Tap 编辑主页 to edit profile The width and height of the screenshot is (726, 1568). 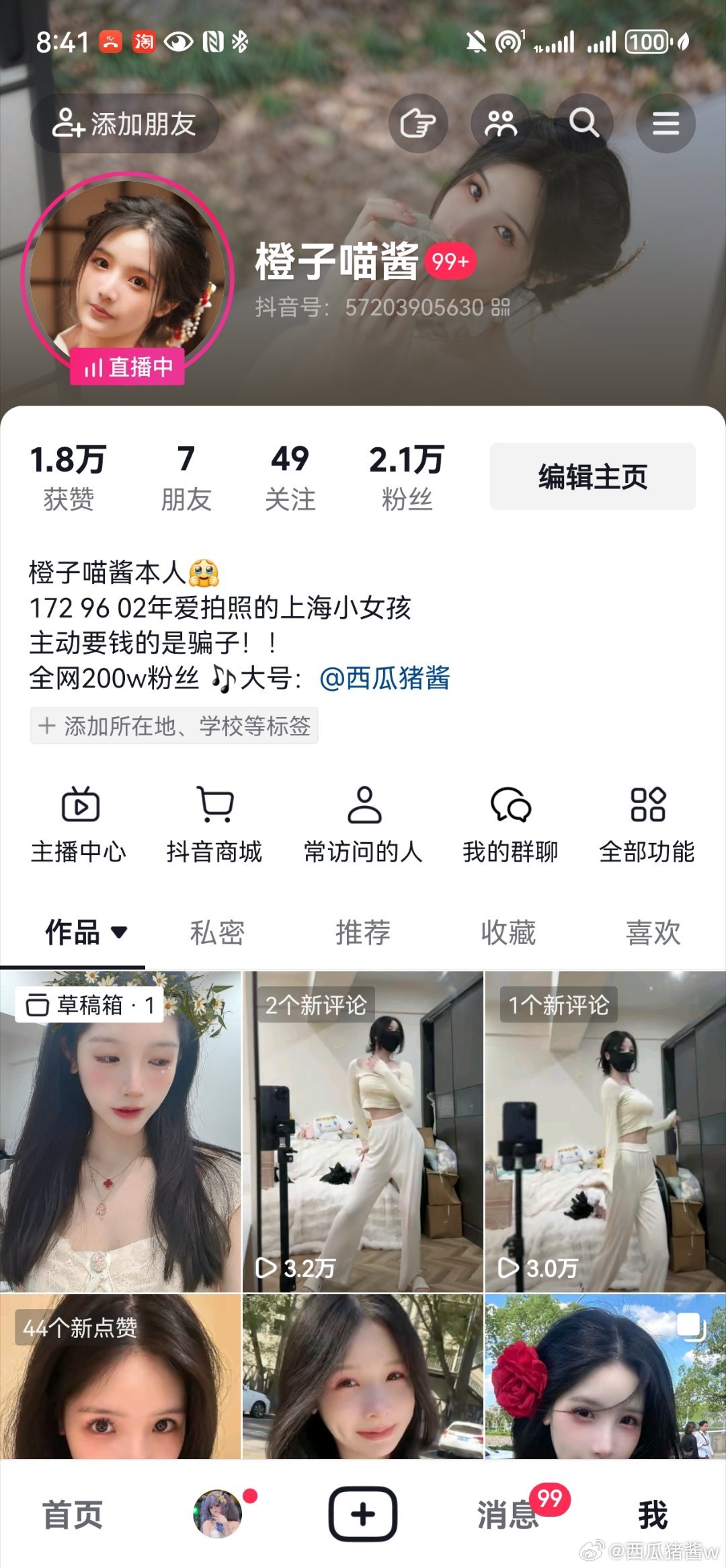tap(592, 476)
